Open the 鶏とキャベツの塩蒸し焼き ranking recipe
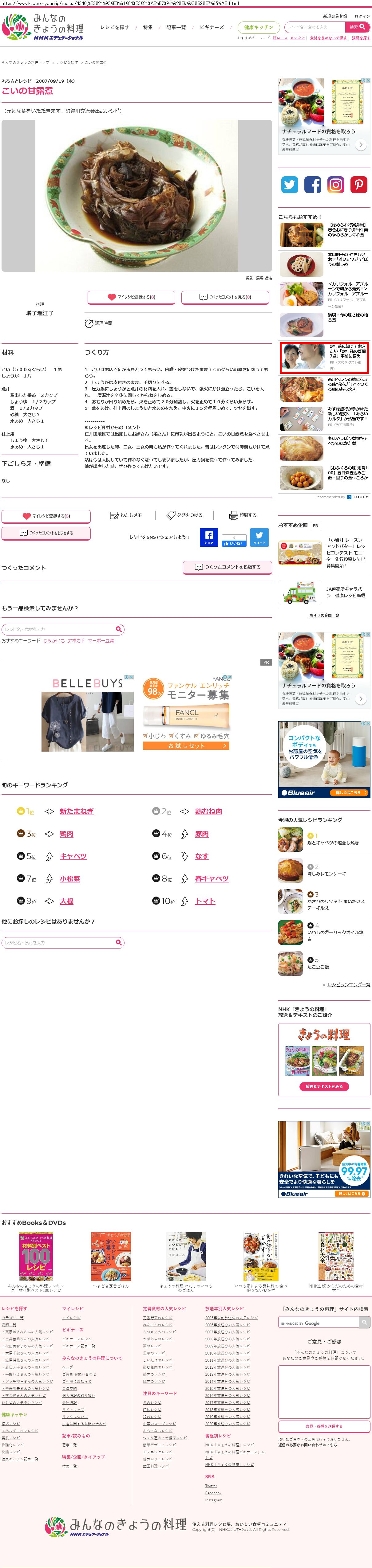Image resolution: width=372 pixels, height=1568 pixels. 332,843
